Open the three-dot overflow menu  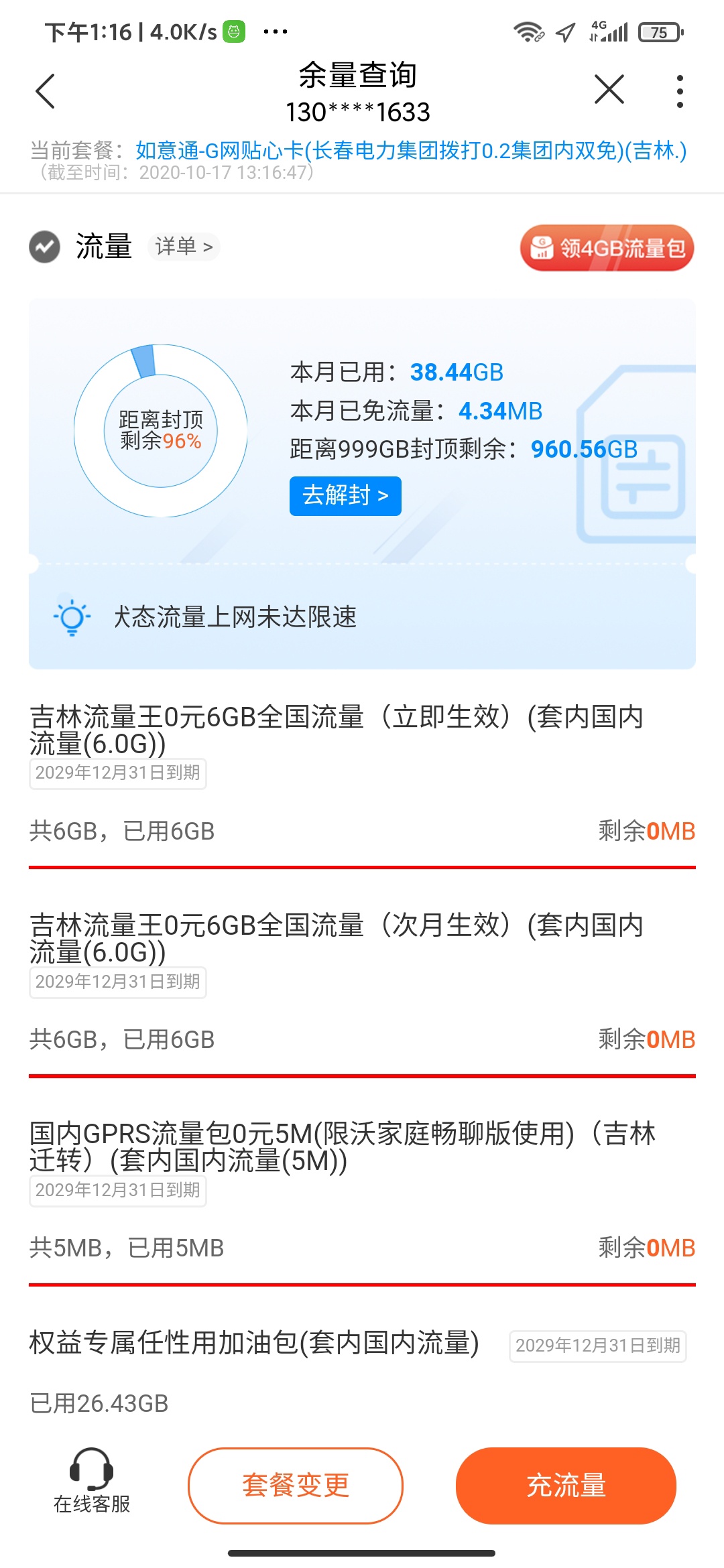(x=680, y=91)
